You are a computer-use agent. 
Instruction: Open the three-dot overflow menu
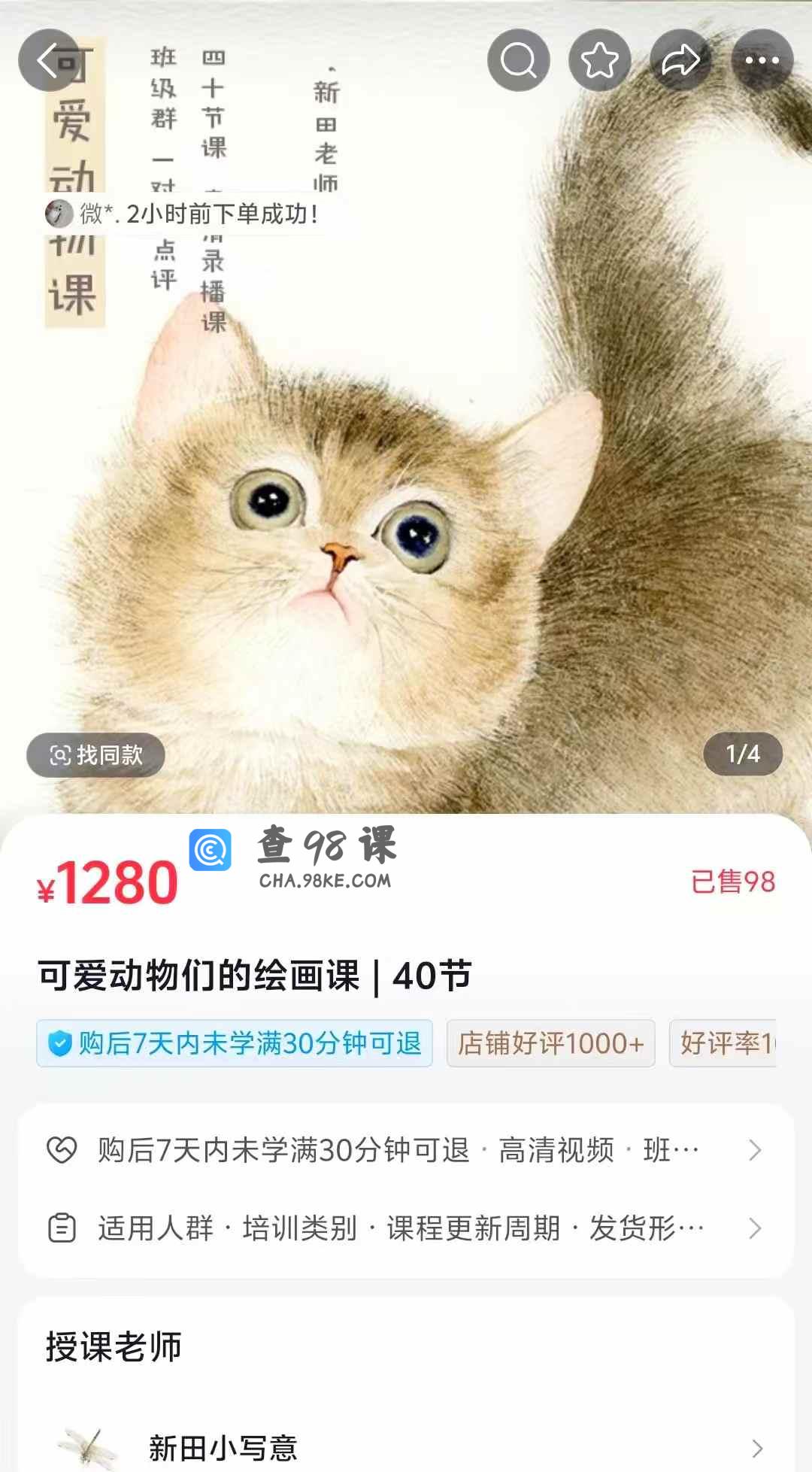click(762, 60)
